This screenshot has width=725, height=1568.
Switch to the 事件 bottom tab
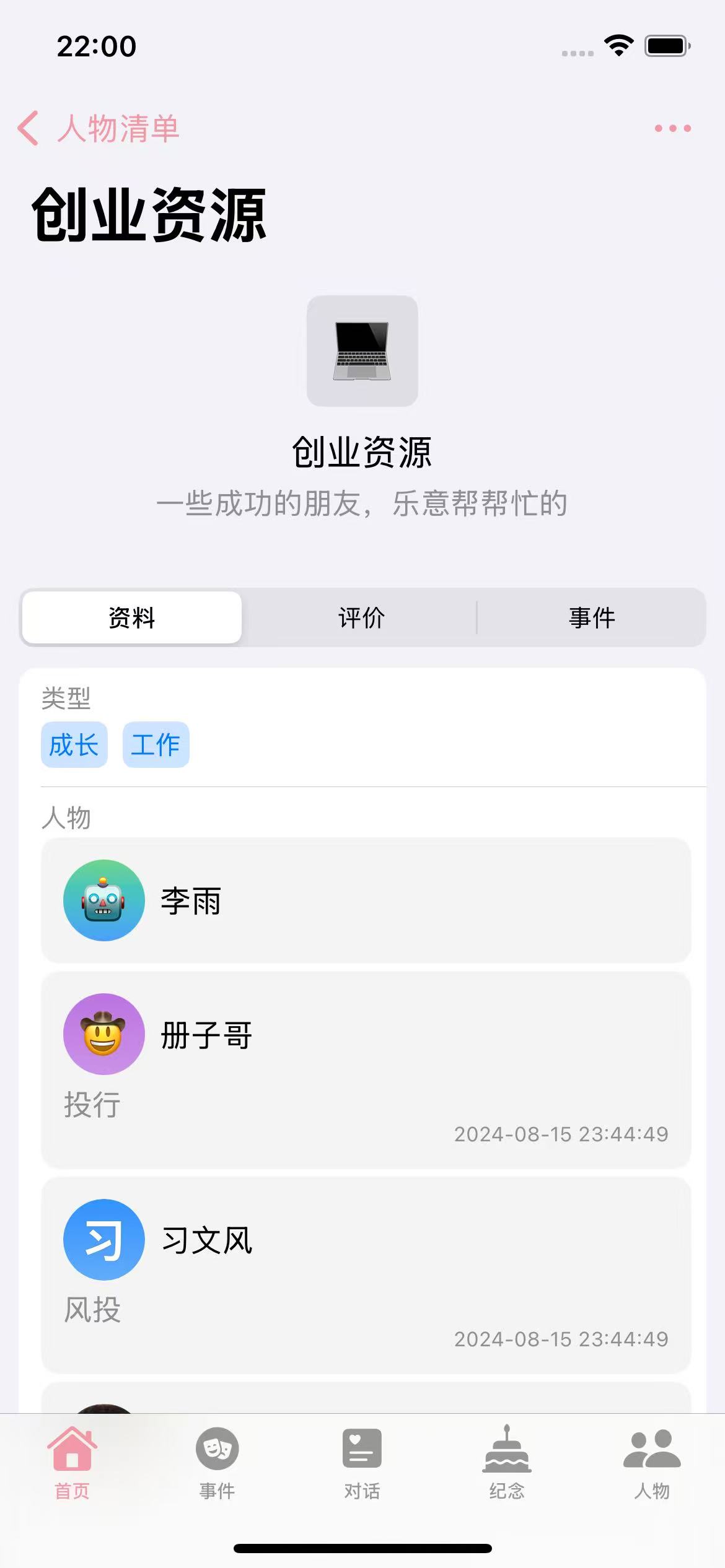pyautogui.click(x=217, y=1462)
